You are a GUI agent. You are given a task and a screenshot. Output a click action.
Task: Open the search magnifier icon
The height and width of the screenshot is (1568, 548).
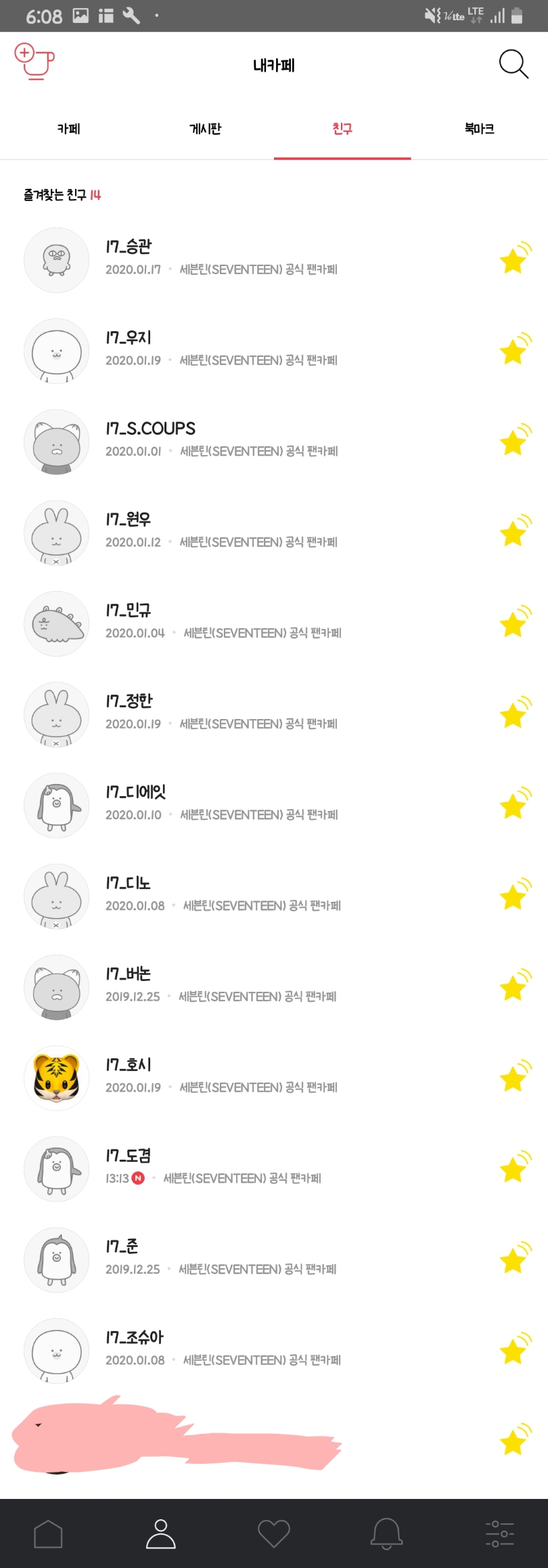(513, 64)
